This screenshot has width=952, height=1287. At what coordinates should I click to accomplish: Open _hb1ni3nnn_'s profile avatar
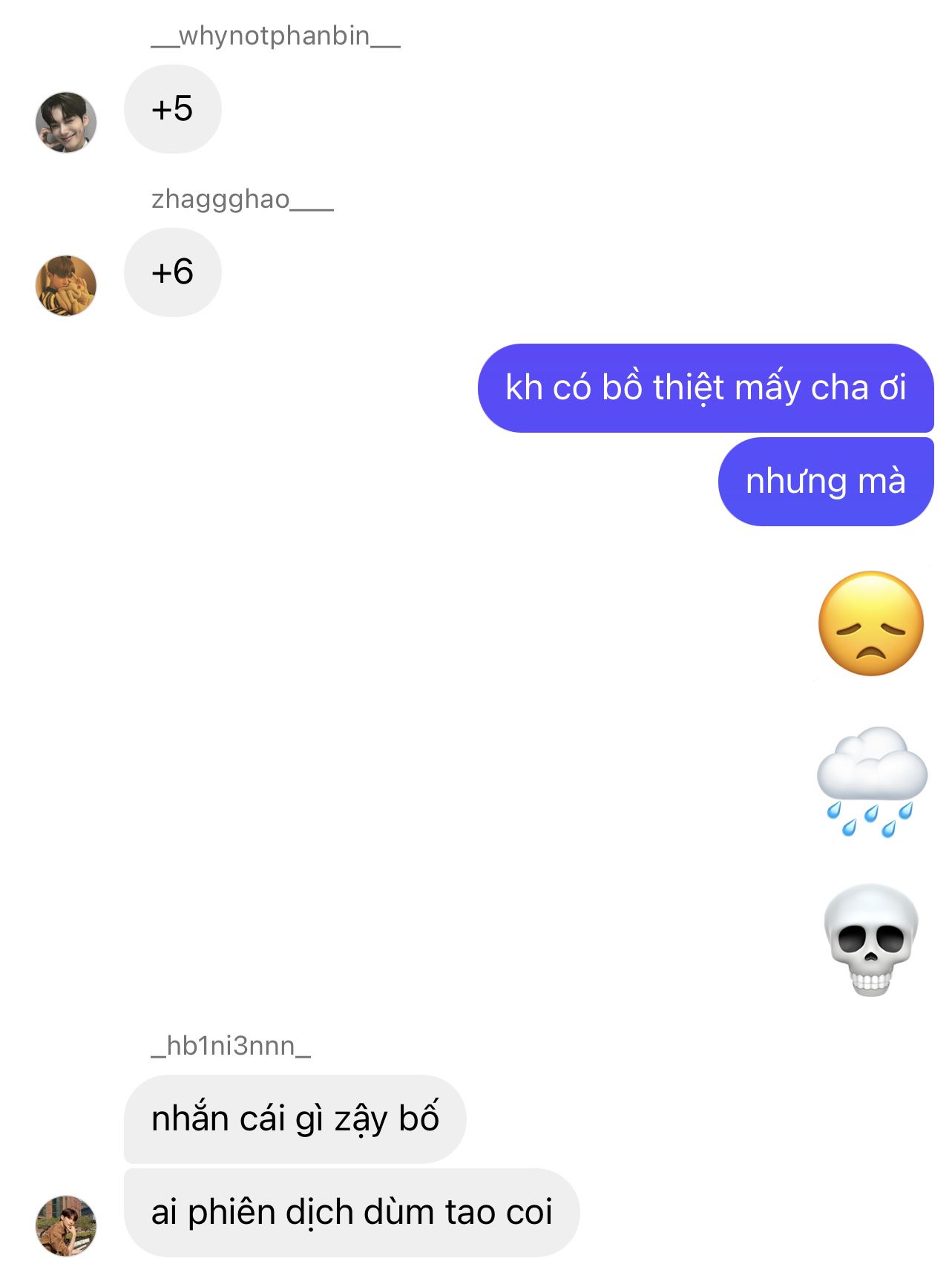[x=66, y=1225]
